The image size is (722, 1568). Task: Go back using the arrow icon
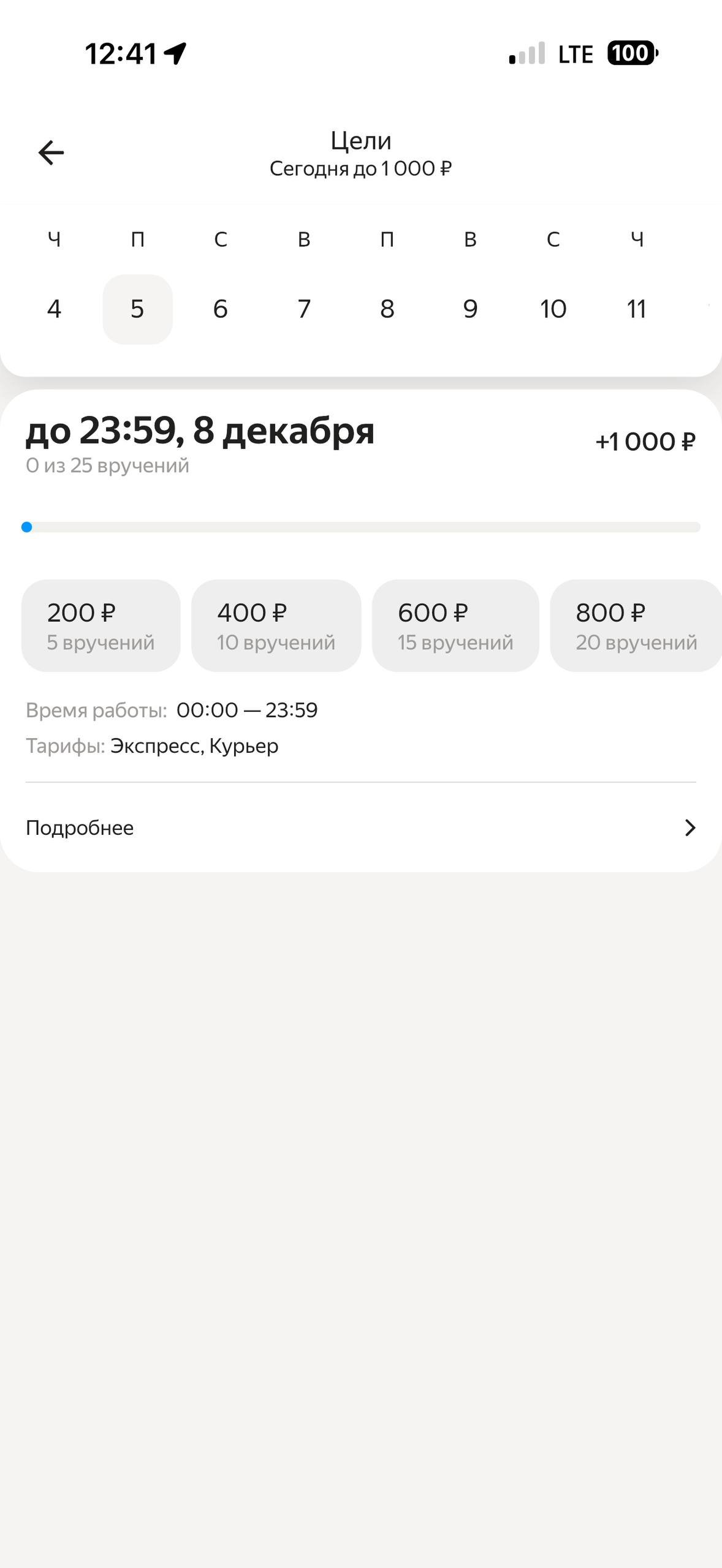(x=51, y=153)
